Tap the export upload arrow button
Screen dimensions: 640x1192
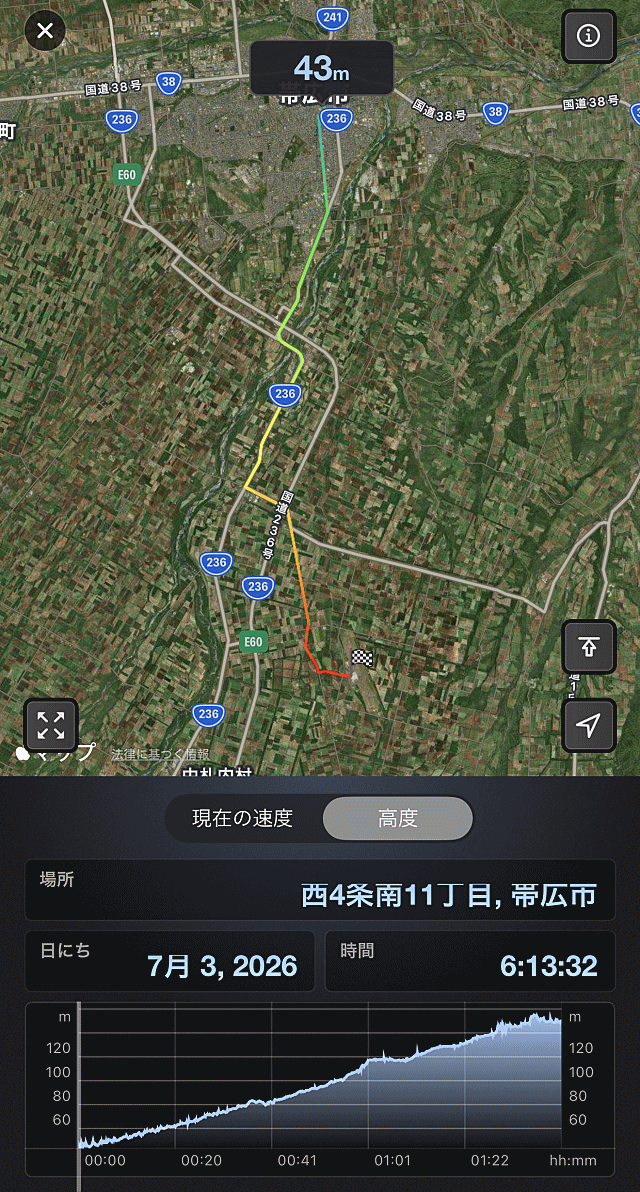pos(588,647)
